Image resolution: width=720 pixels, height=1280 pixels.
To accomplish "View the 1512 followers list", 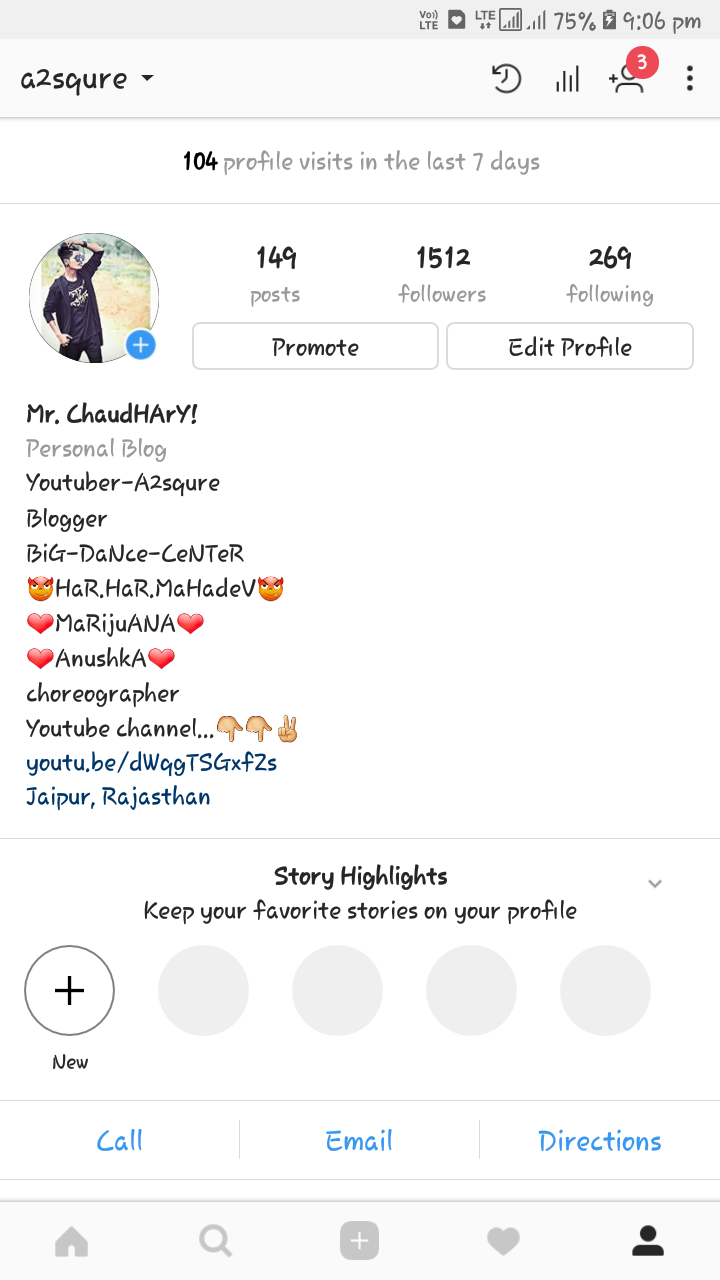I will click(442, 275).
